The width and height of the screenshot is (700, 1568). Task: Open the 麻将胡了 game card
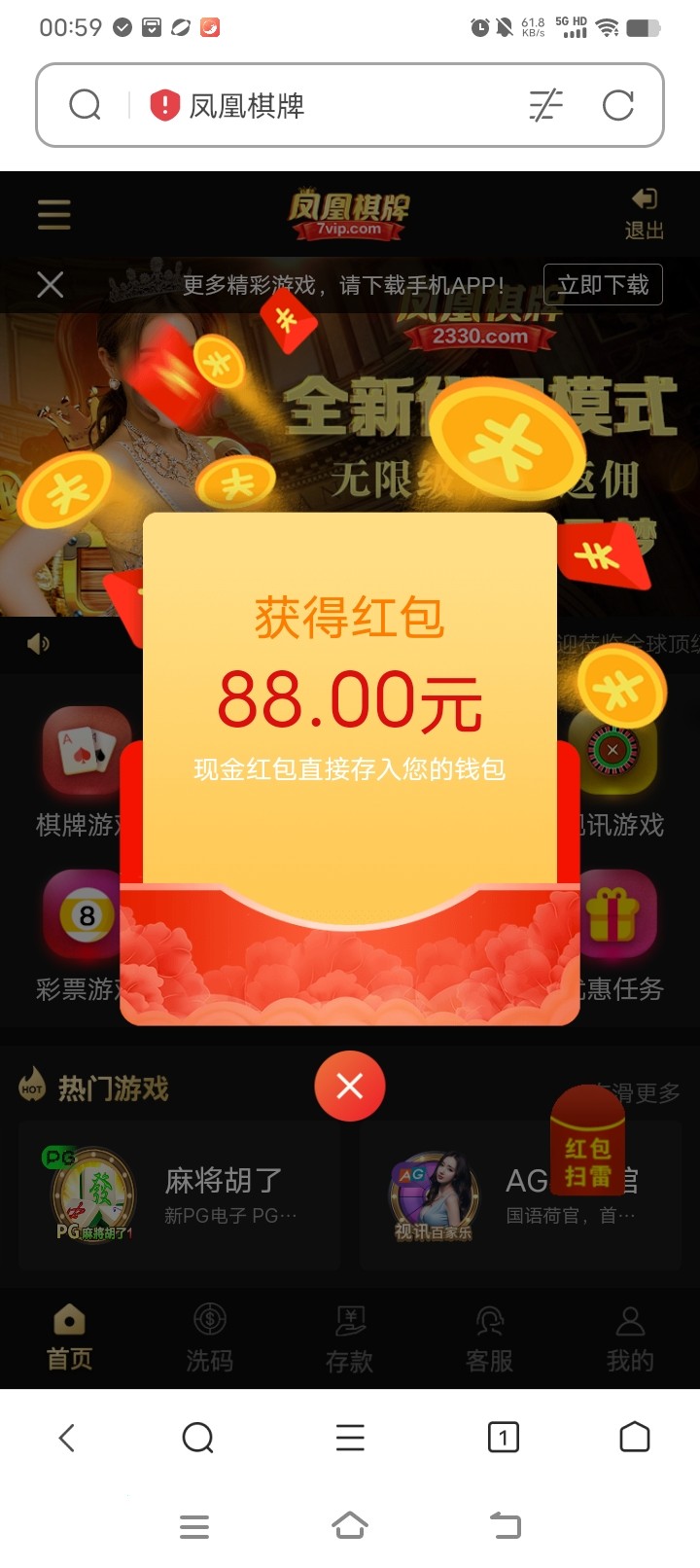click(x=179, y=1195)
